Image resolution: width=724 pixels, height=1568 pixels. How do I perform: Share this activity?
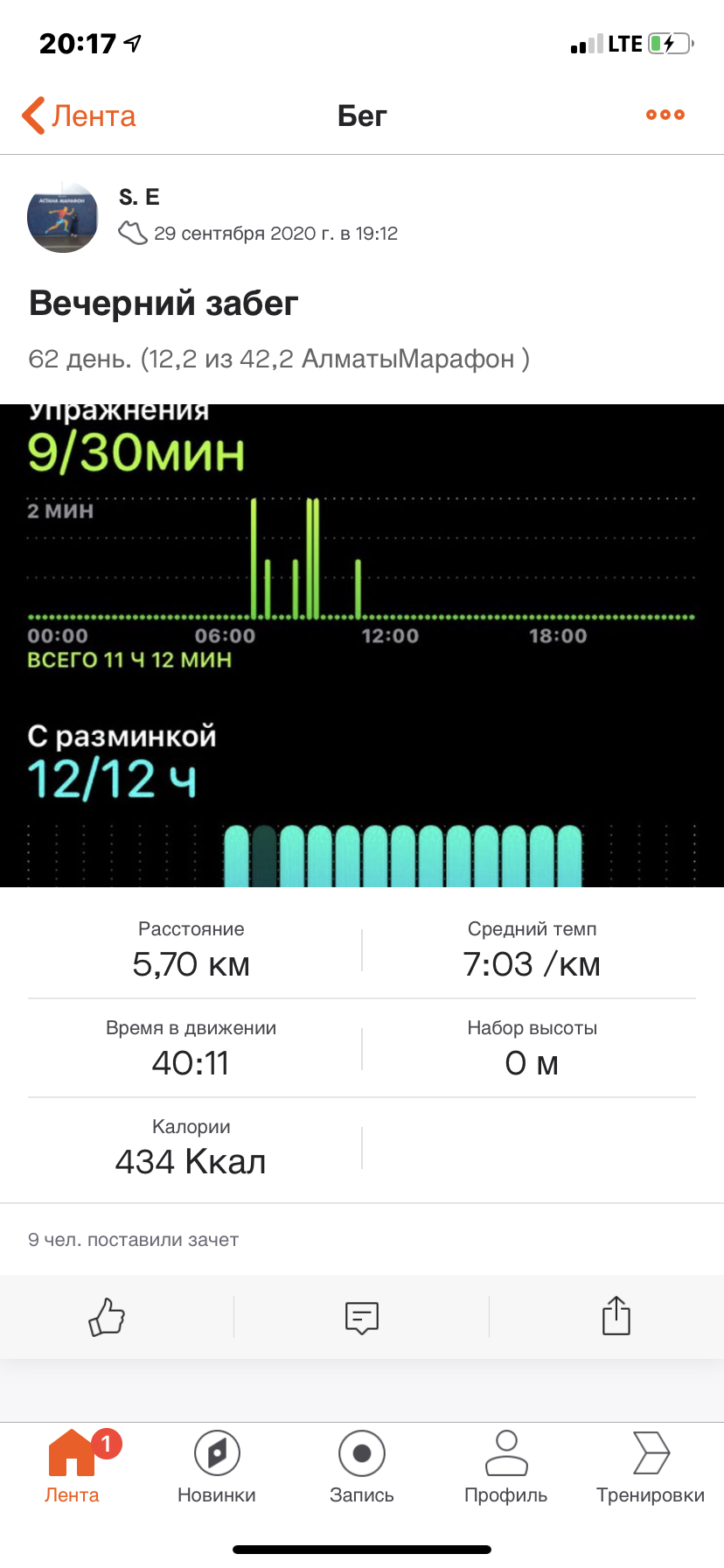(616, 1317)
